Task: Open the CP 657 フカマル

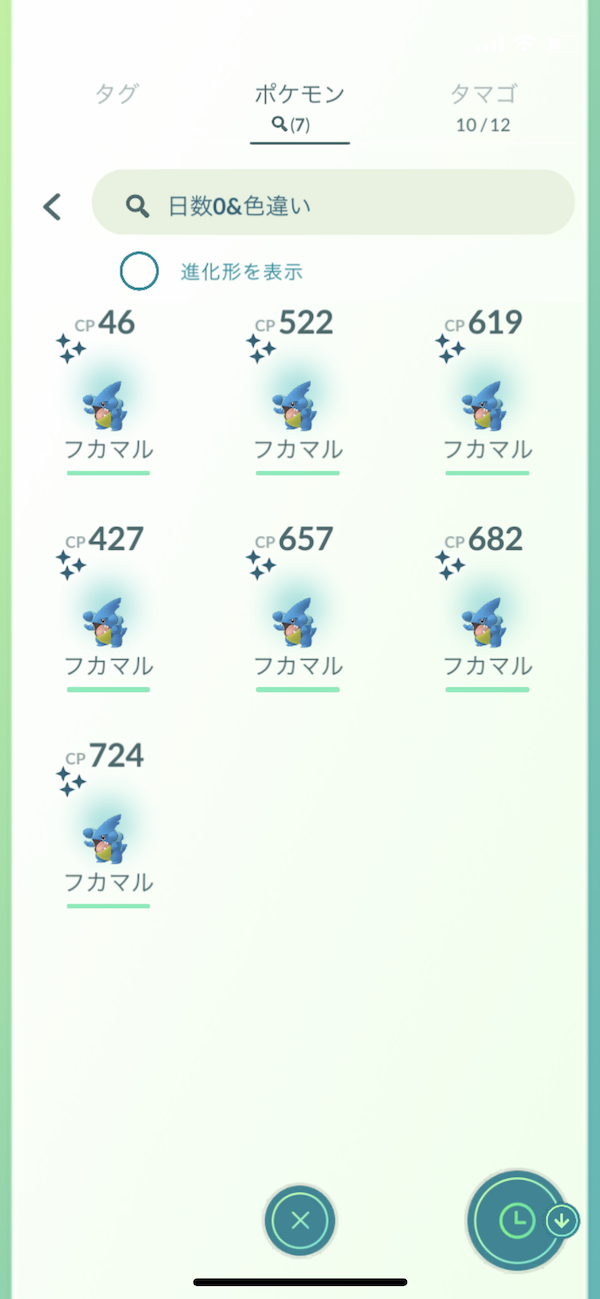Action: pyautogui.click(x=298, y=608)
